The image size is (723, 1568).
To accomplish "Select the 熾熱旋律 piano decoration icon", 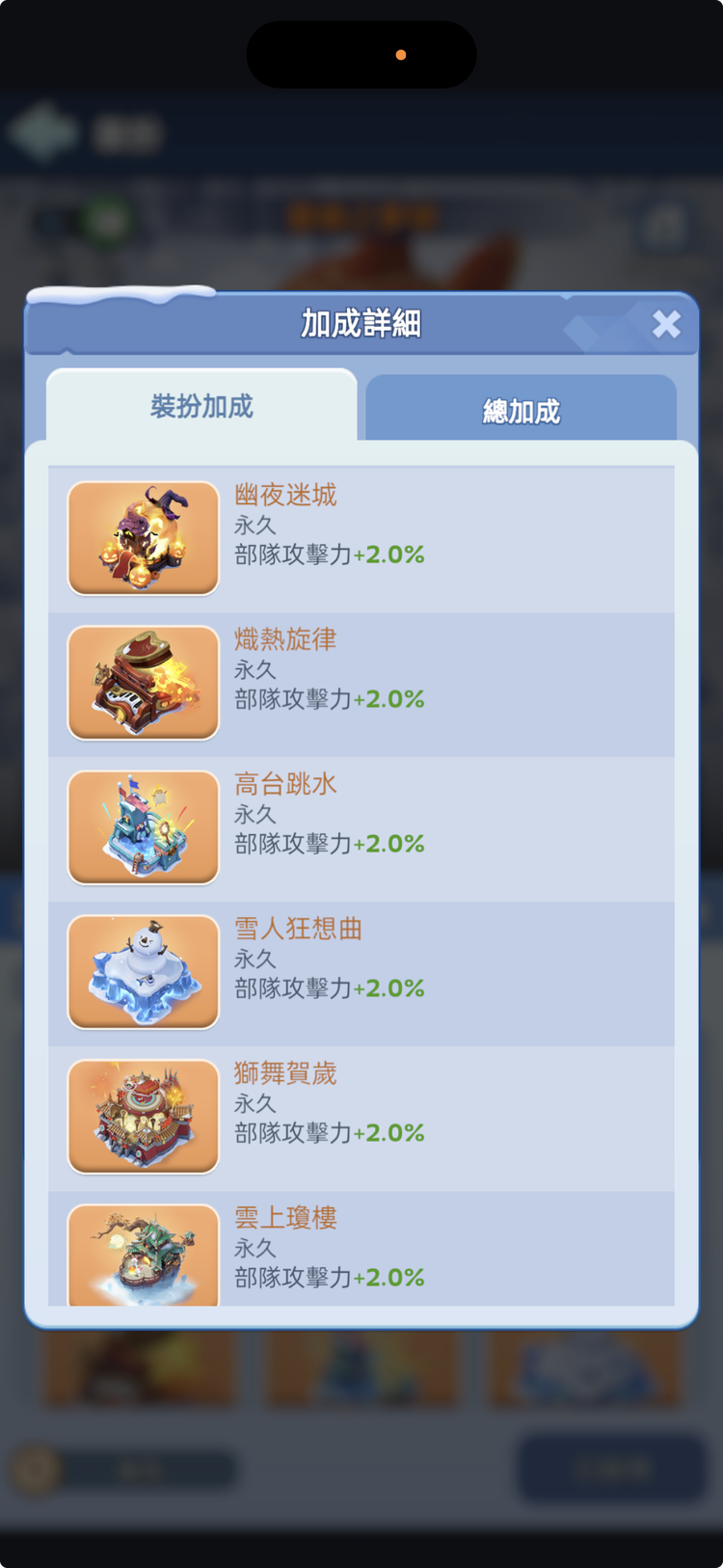I will [x=143, y=683].
